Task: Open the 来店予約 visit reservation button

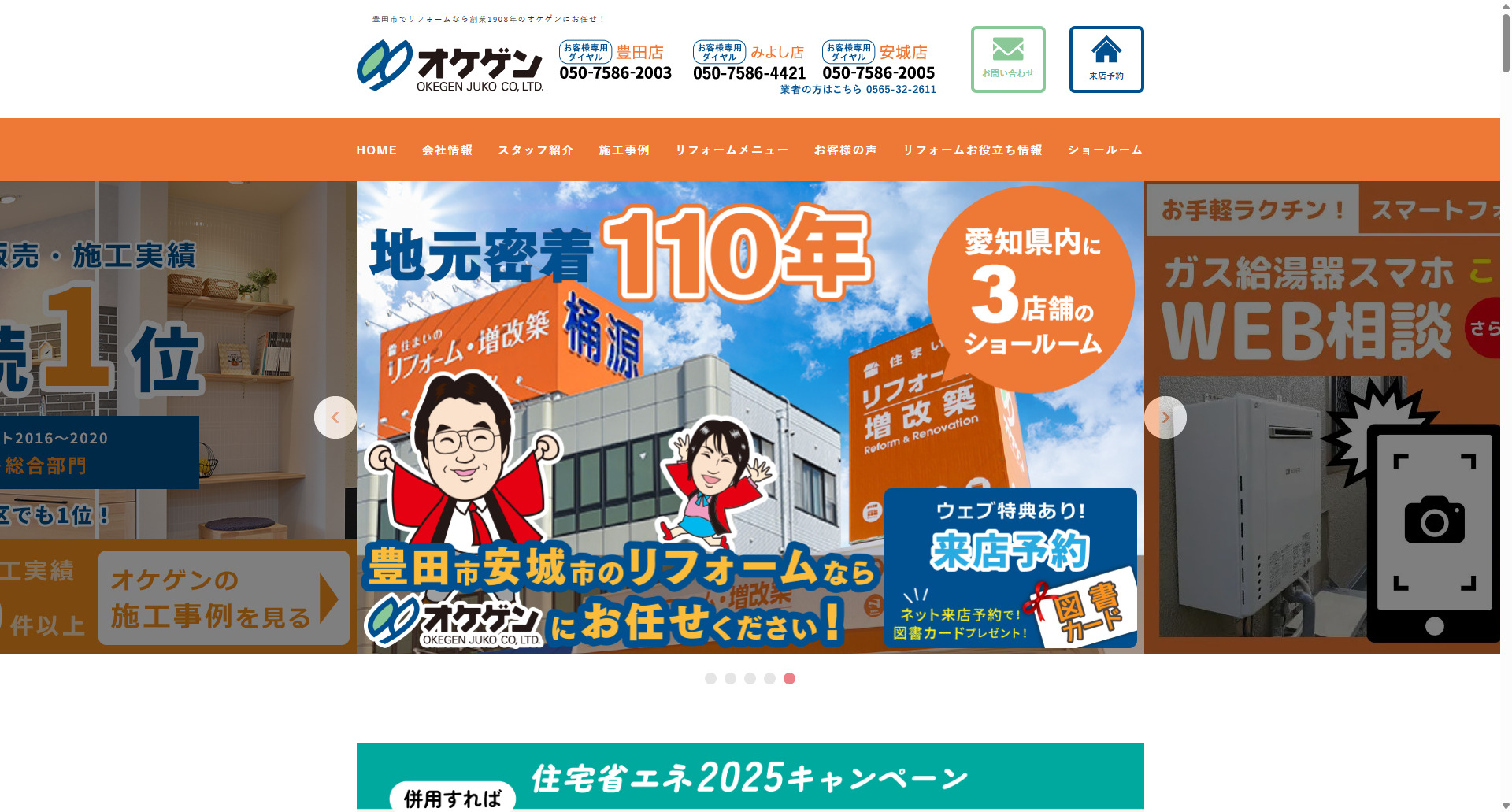Action: (x=1106, y=59)
